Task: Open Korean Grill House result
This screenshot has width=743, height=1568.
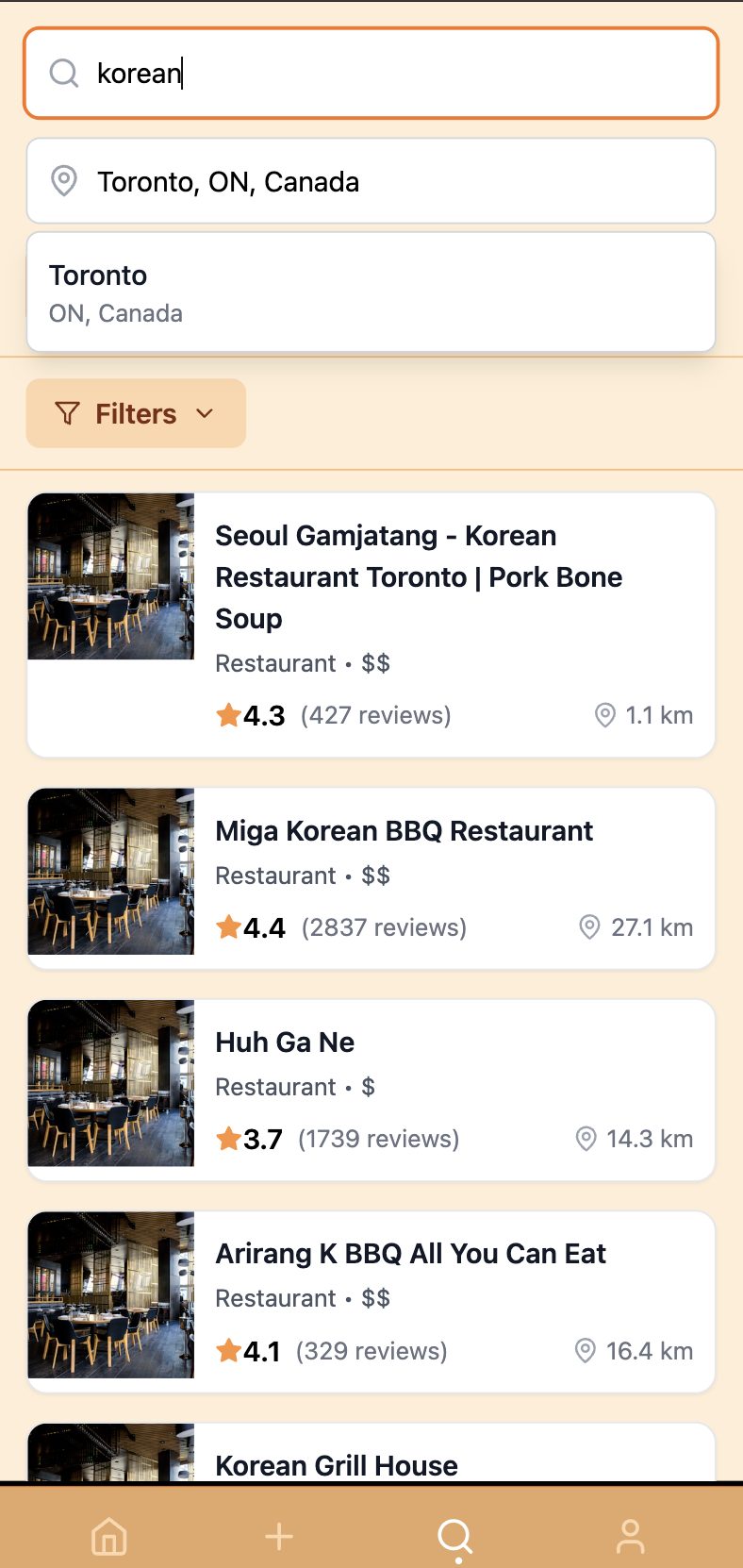Action: click(371, 1453)
